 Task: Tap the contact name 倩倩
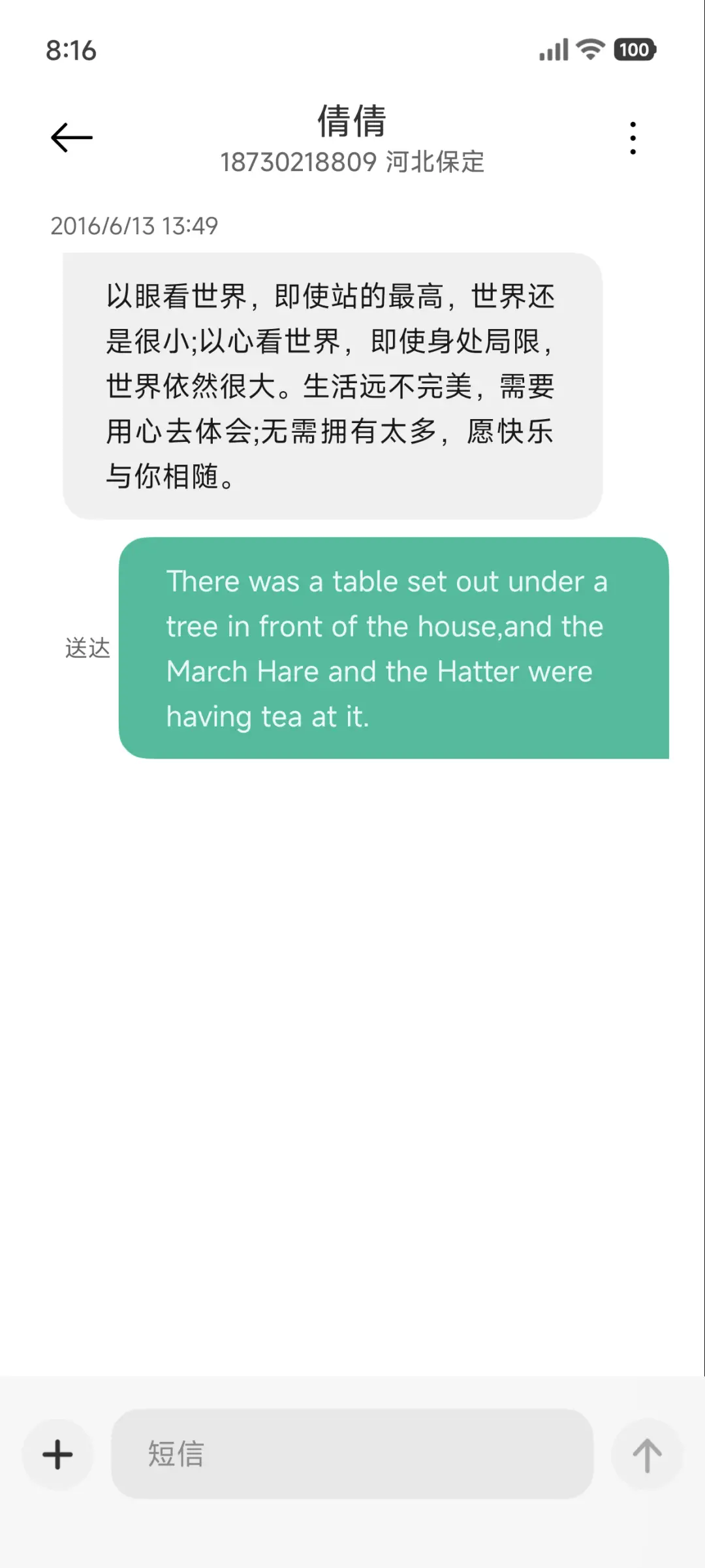(351, 121)
